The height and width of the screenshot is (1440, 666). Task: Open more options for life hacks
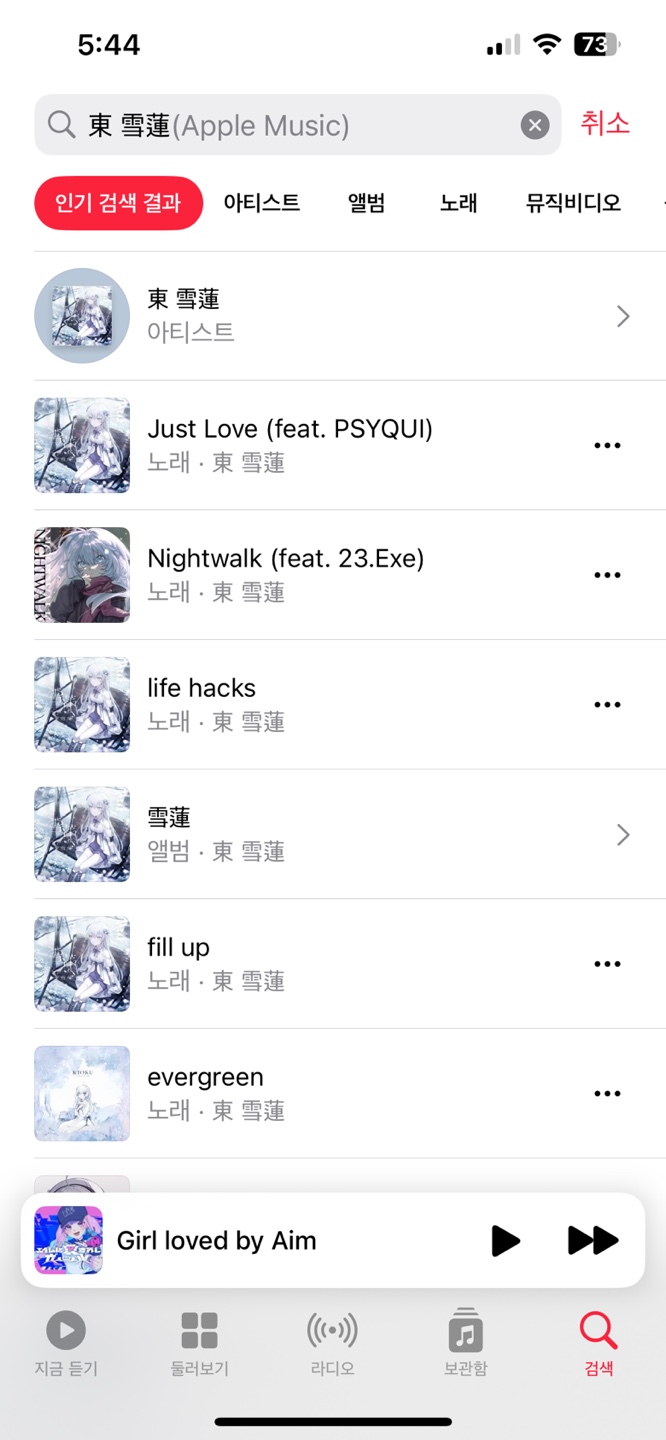coord(607,705)
